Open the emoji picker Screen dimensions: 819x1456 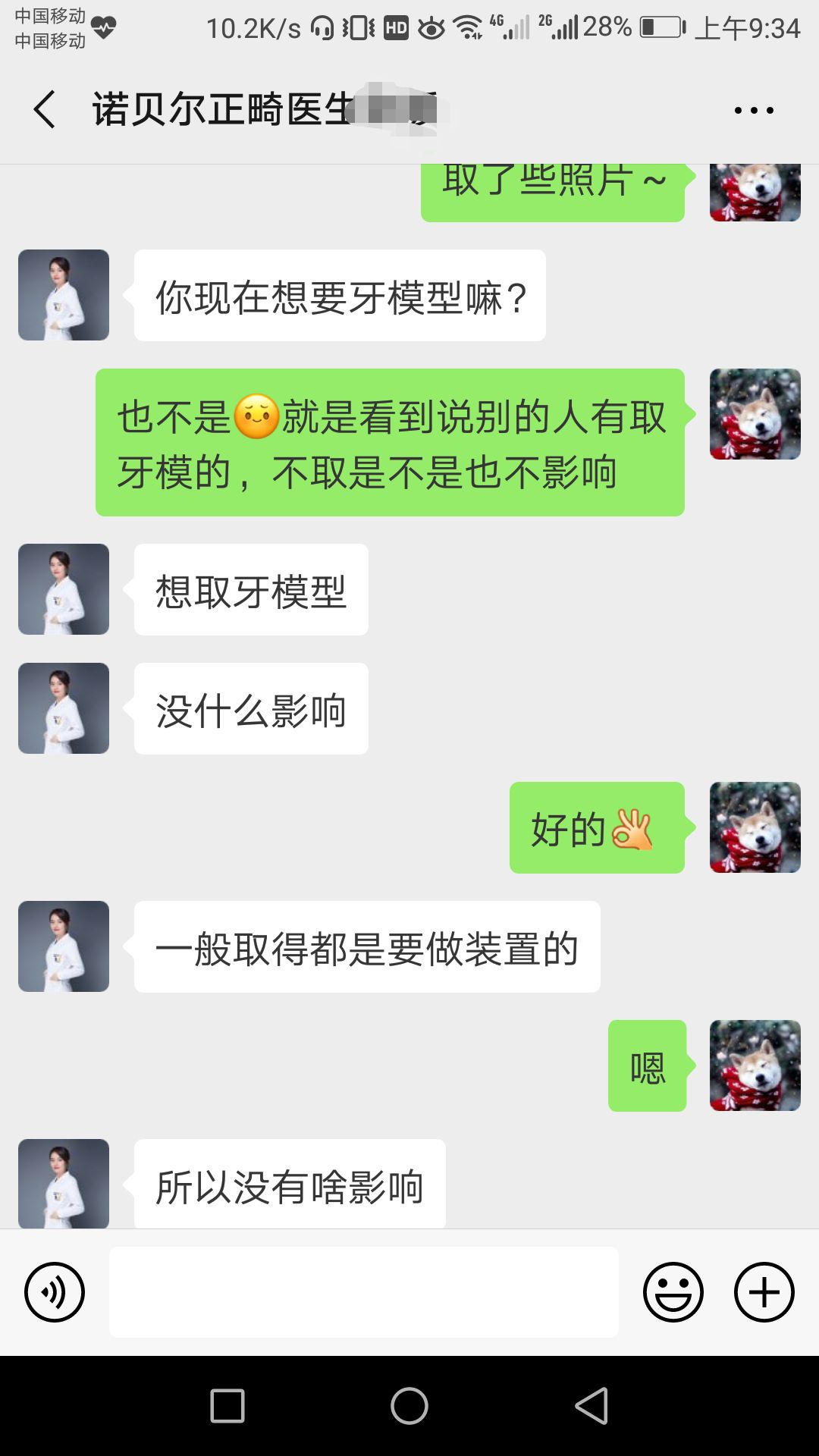point(673,1292)
